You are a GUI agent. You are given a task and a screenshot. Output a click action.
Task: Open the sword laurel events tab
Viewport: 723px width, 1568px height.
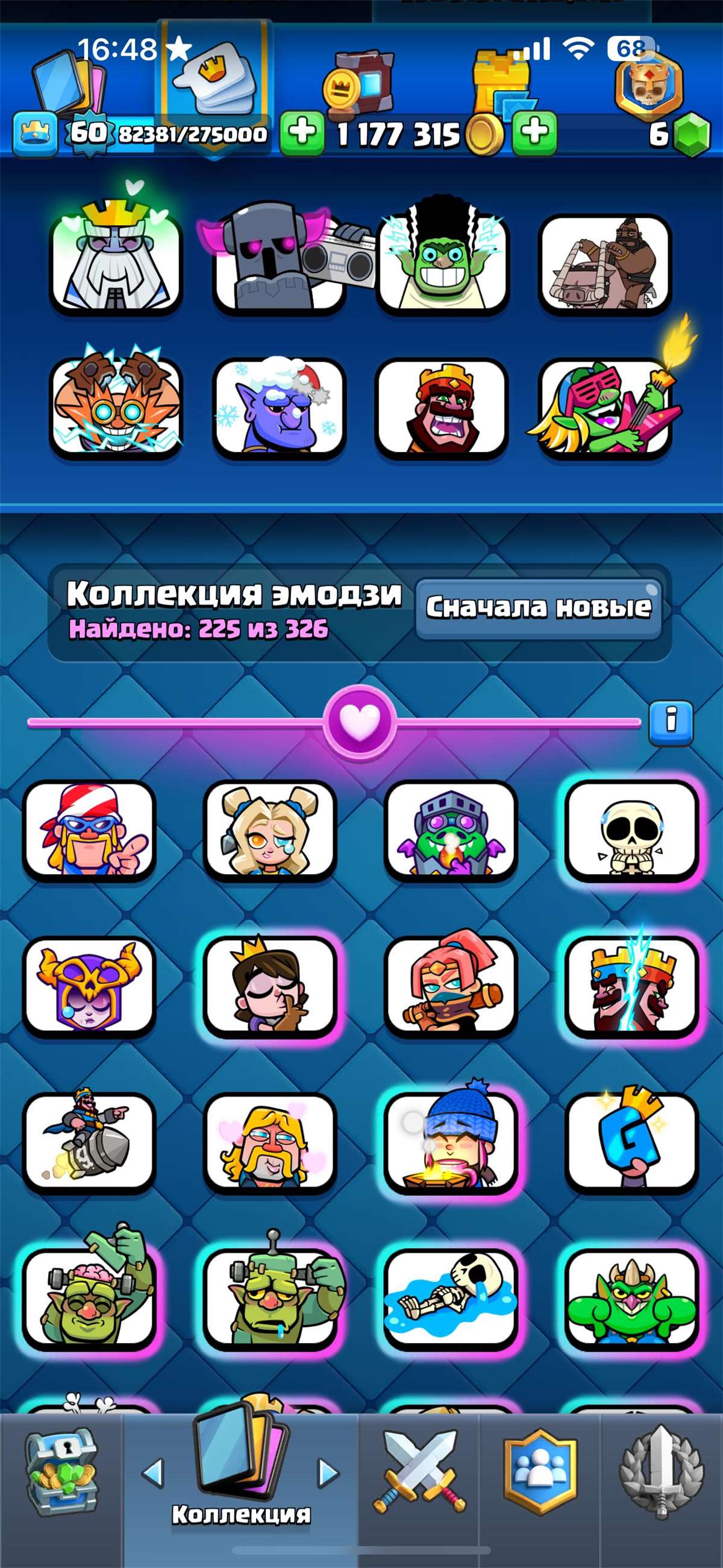click(661, 1471)
